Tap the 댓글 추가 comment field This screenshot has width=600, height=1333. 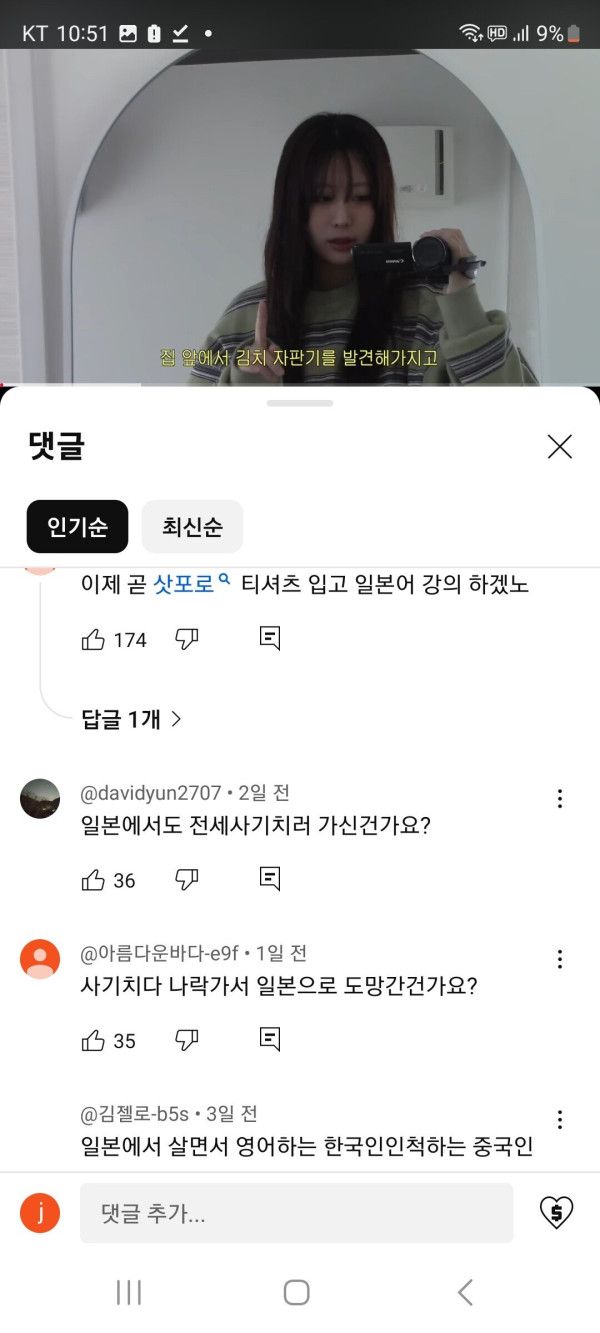click(296, 1214)
